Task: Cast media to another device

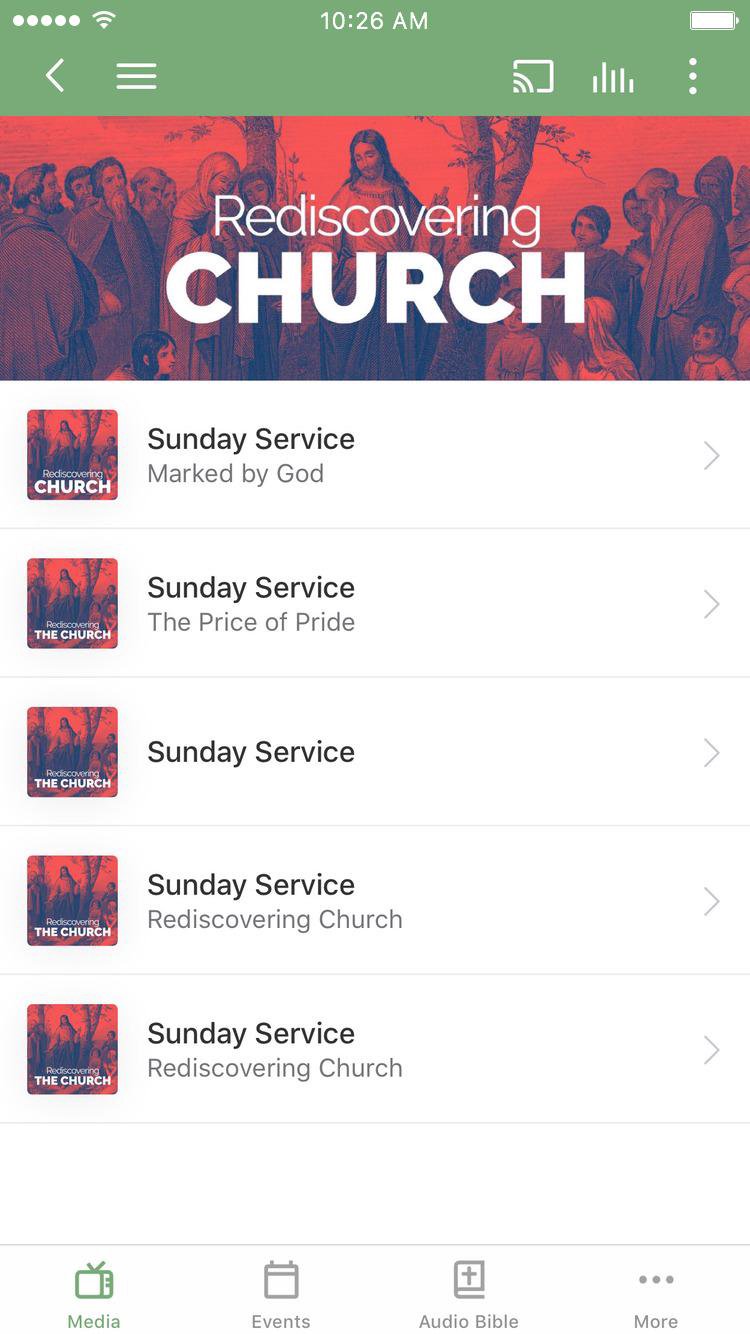Action: pyautogui.click(x=533, y=76)
